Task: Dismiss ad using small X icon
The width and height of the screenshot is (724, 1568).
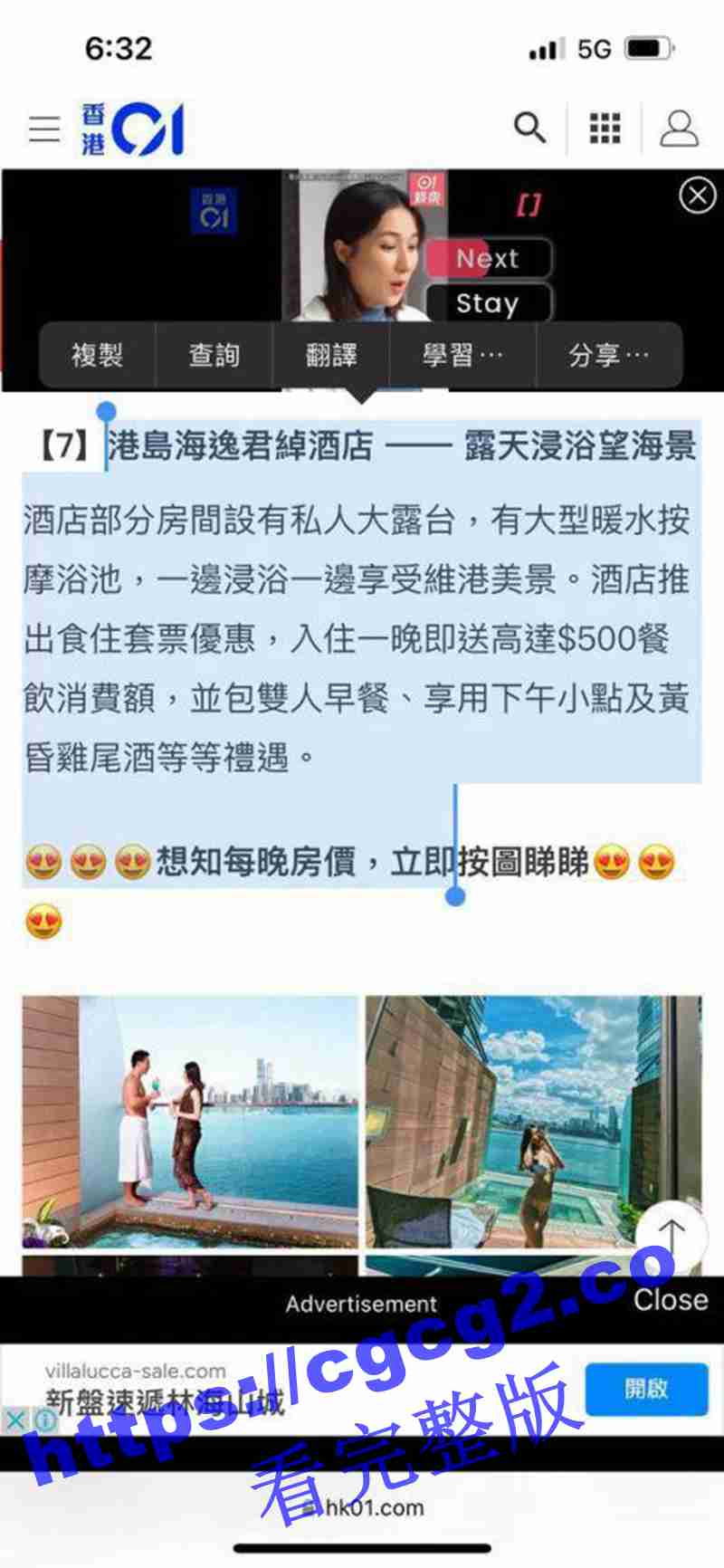Action: click(x=15, y=1420)
